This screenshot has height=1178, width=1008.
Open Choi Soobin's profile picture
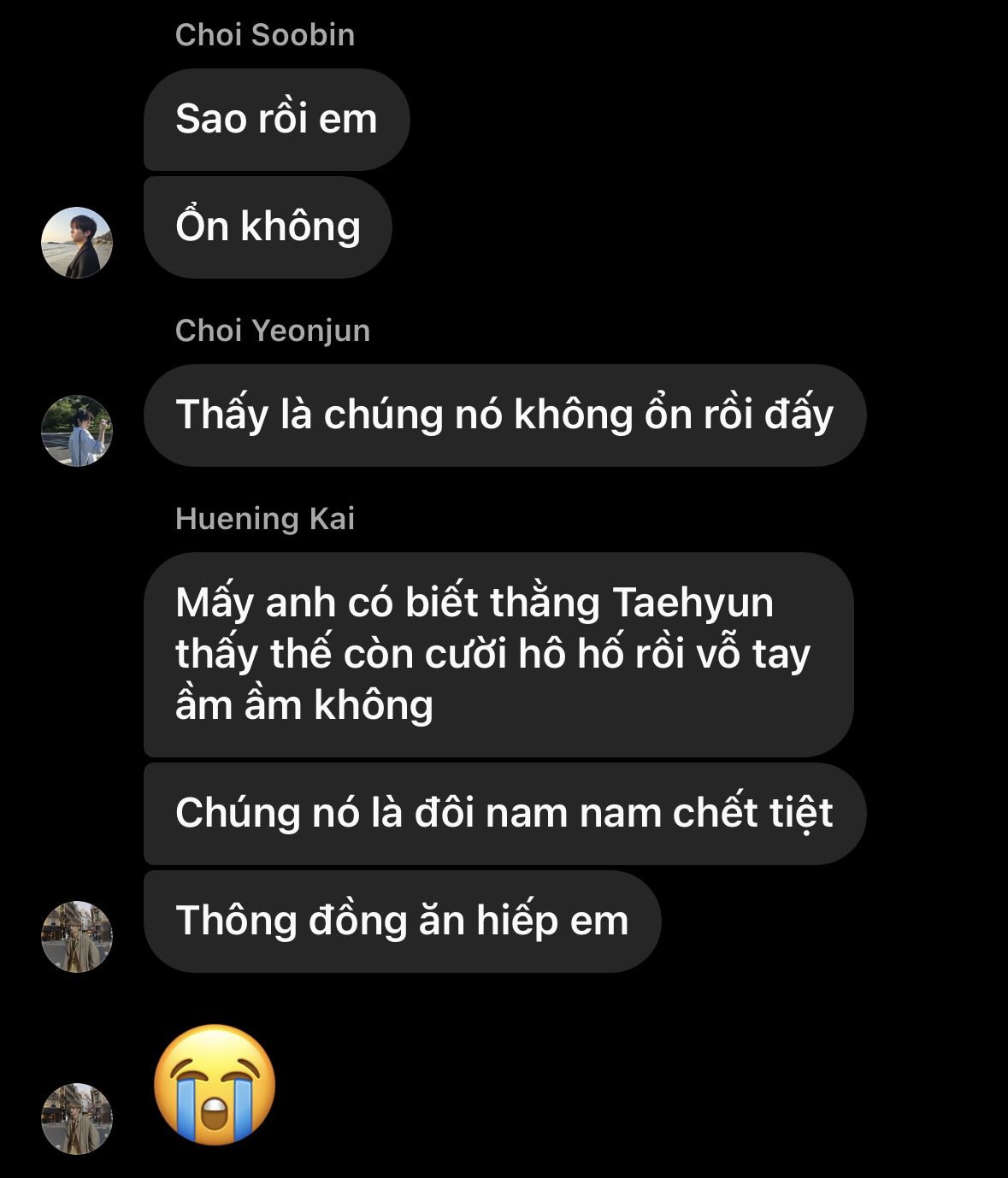(77, 243)
